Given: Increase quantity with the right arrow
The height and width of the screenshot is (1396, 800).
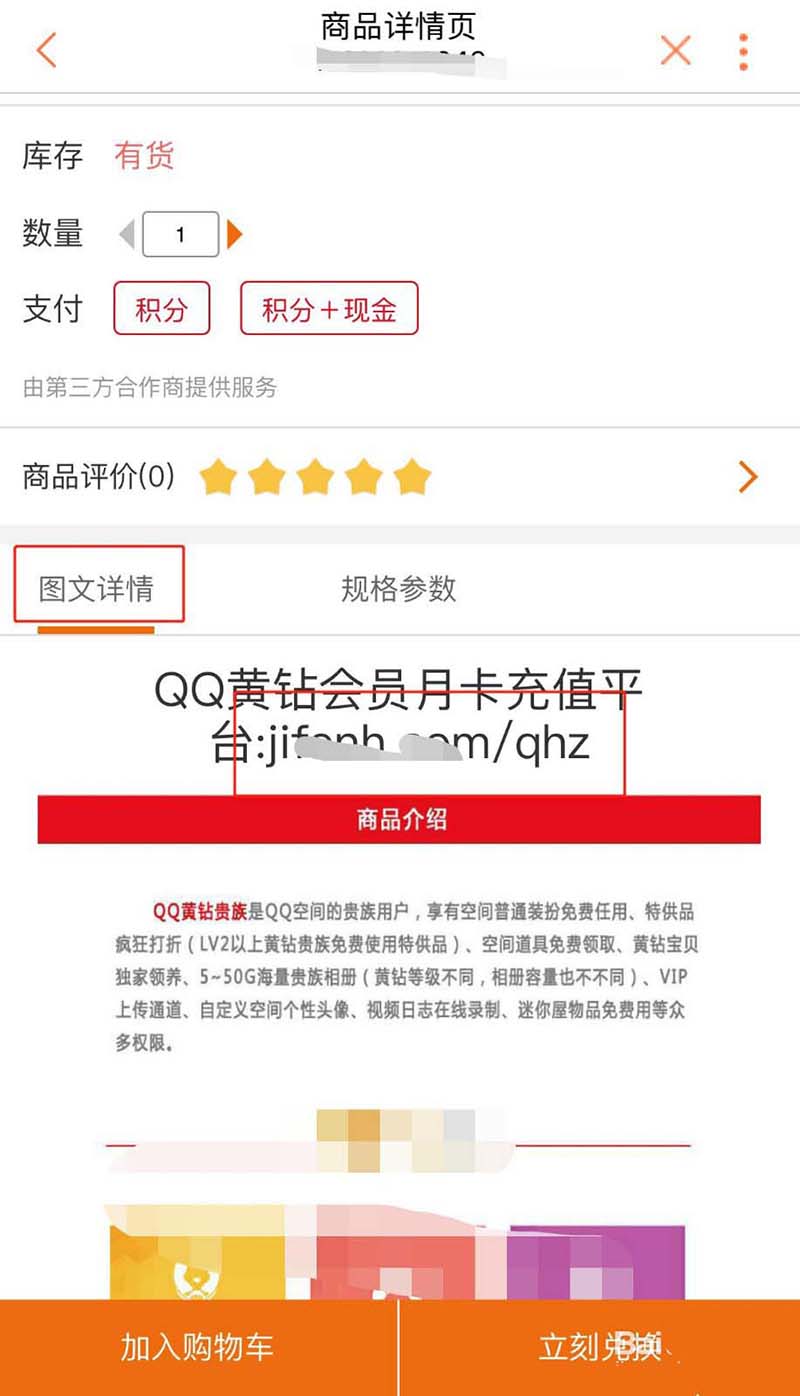Looking at the screenshot, I should (x=235, y=235).
